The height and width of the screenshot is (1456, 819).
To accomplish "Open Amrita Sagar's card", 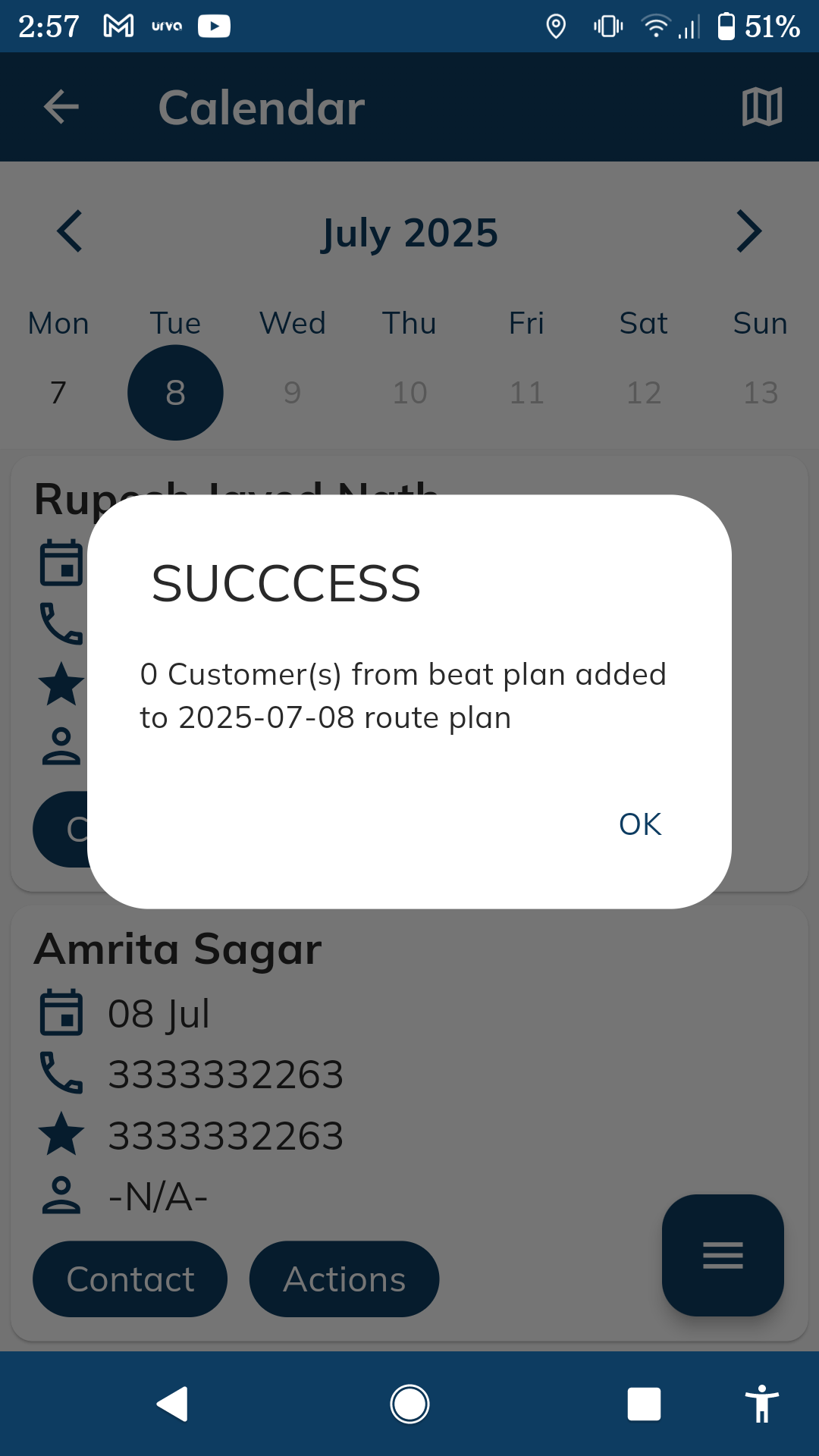I will coord(409,1122).
